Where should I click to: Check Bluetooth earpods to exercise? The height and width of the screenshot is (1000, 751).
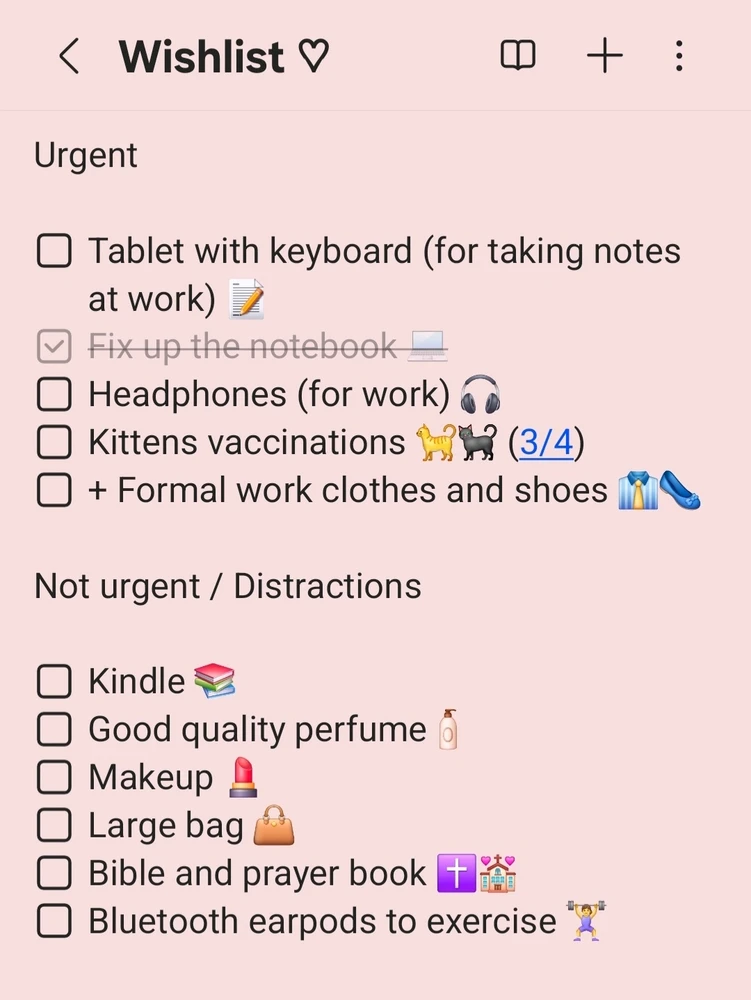click(x=54, y=921)
